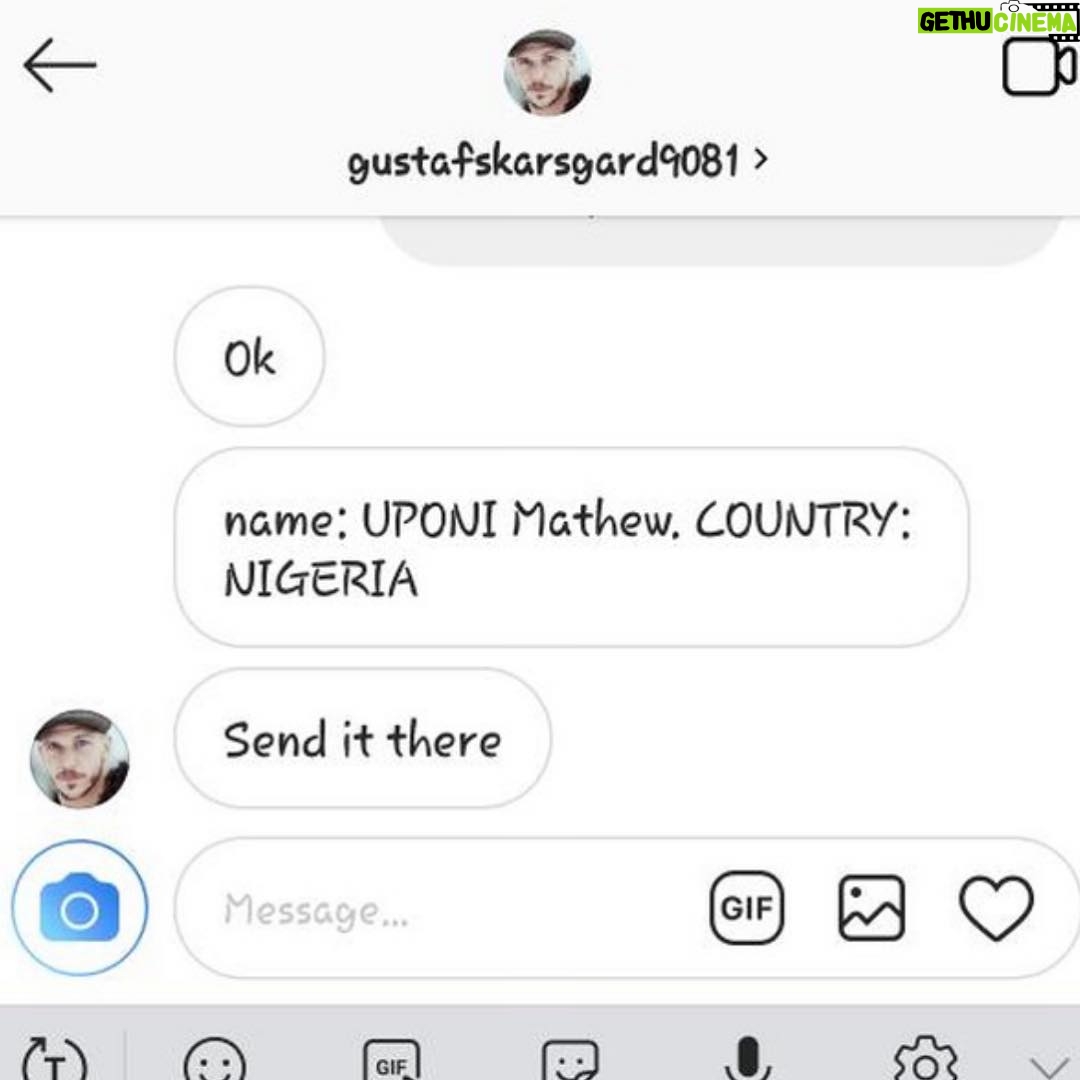Open the blue camera button

pos(80,907)
